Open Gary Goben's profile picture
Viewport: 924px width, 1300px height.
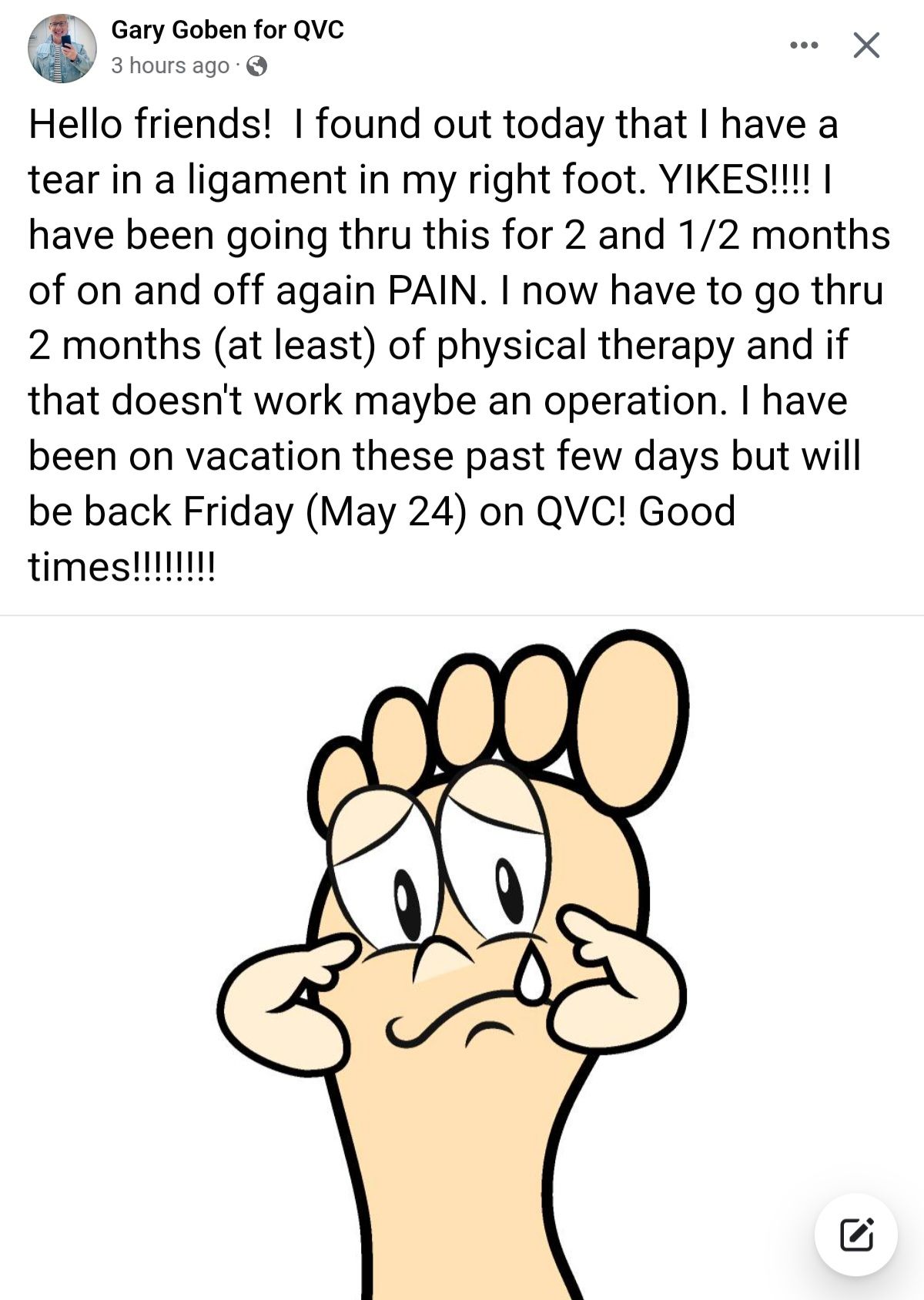pos(62,48)
